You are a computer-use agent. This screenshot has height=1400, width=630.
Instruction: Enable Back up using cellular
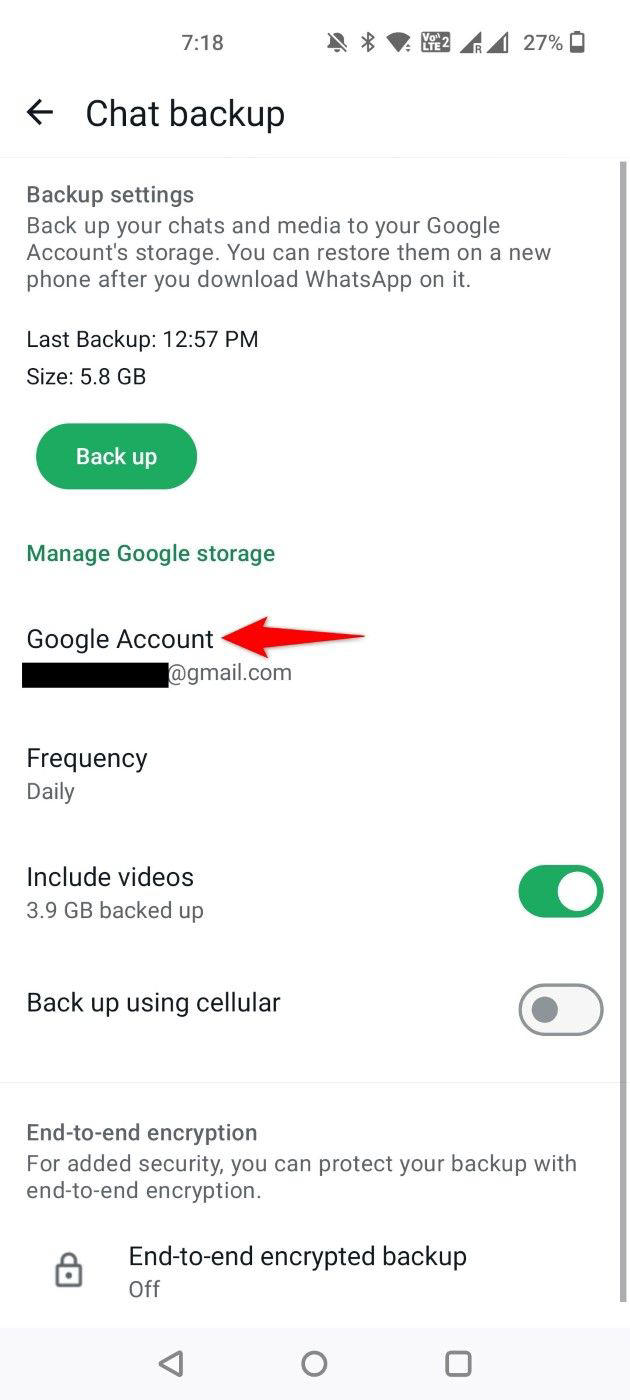[x=560, y=1009]
